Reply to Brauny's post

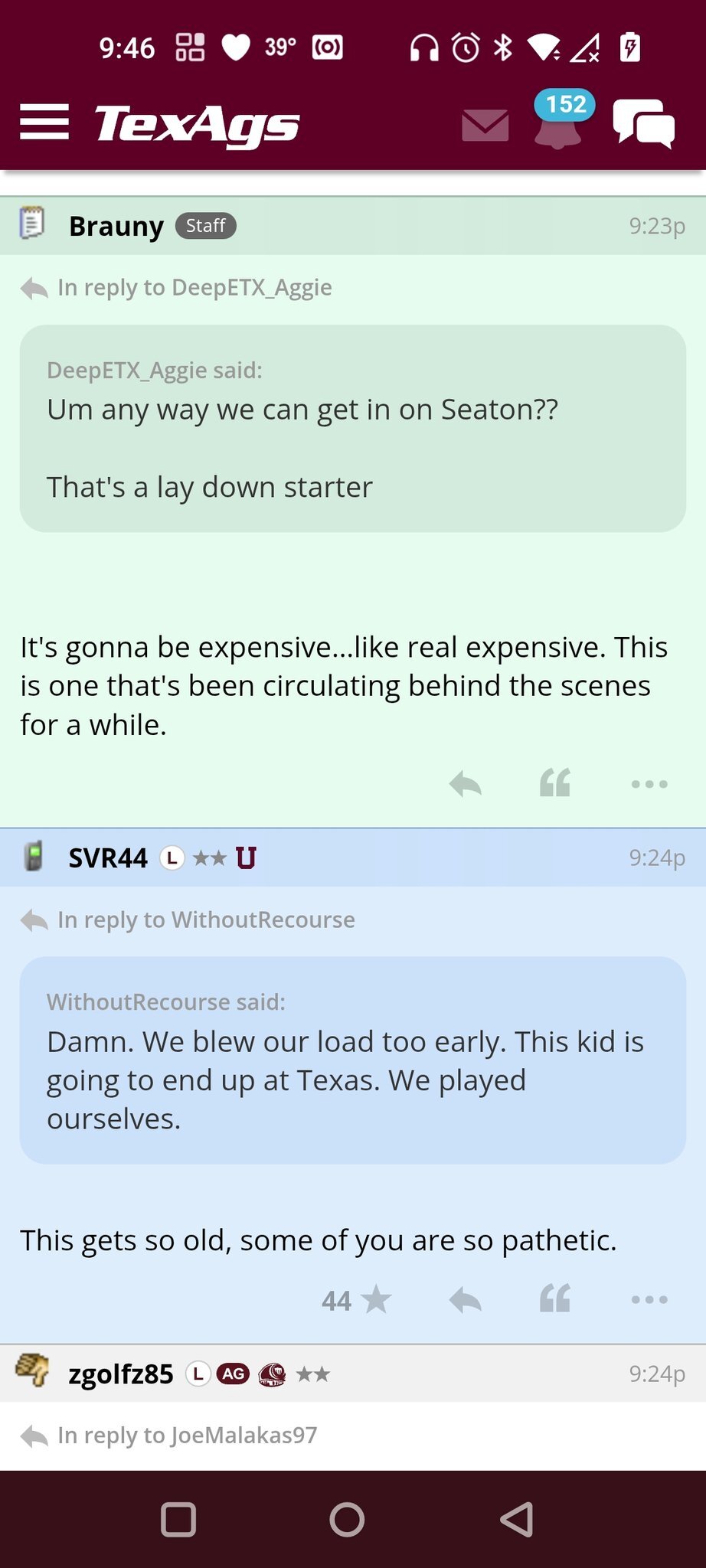click(x=465, y=783)
